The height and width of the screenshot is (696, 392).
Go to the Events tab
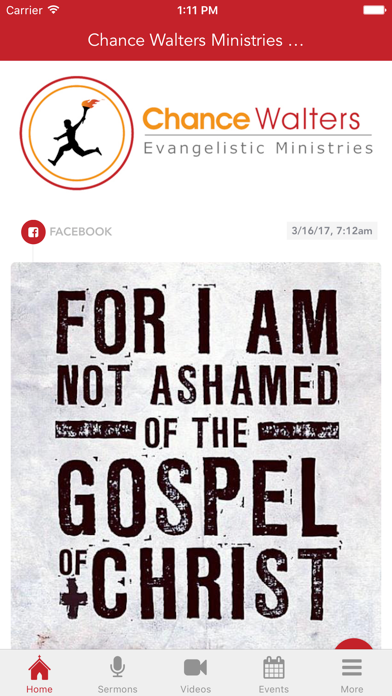pyautogui.click(x=274, y=674)
